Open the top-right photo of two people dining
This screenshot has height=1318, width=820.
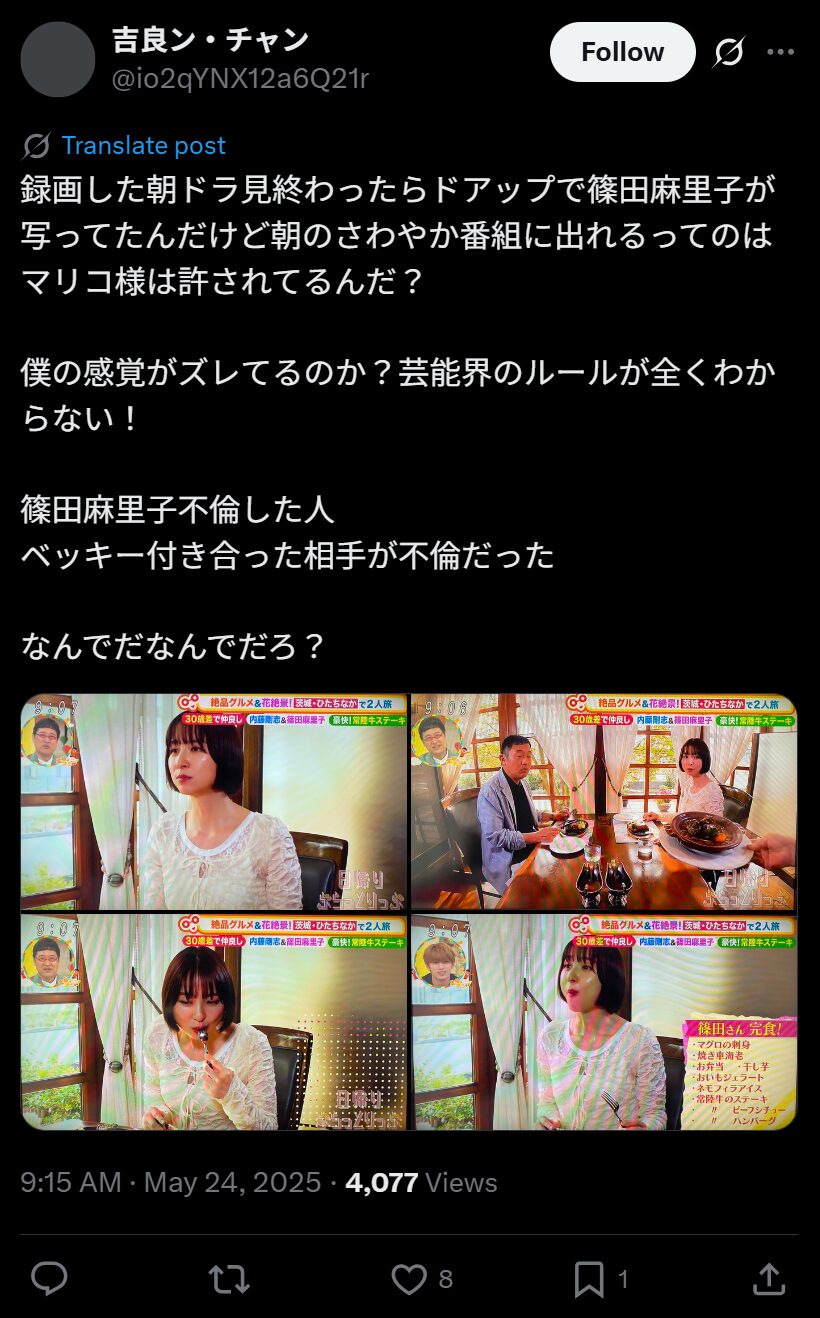point(604,801)
